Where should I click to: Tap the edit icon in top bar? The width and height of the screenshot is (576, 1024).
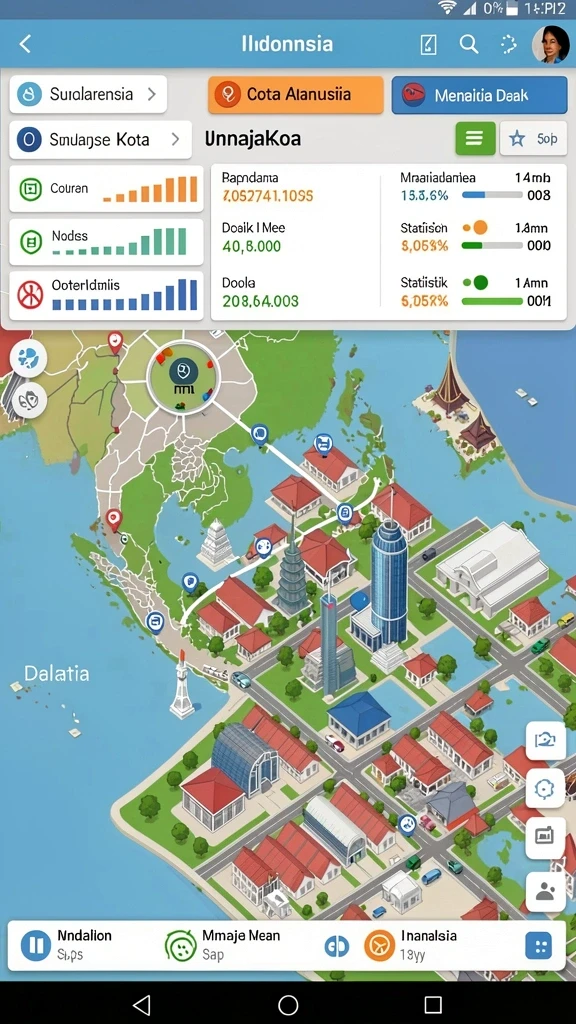pos(428,44)
